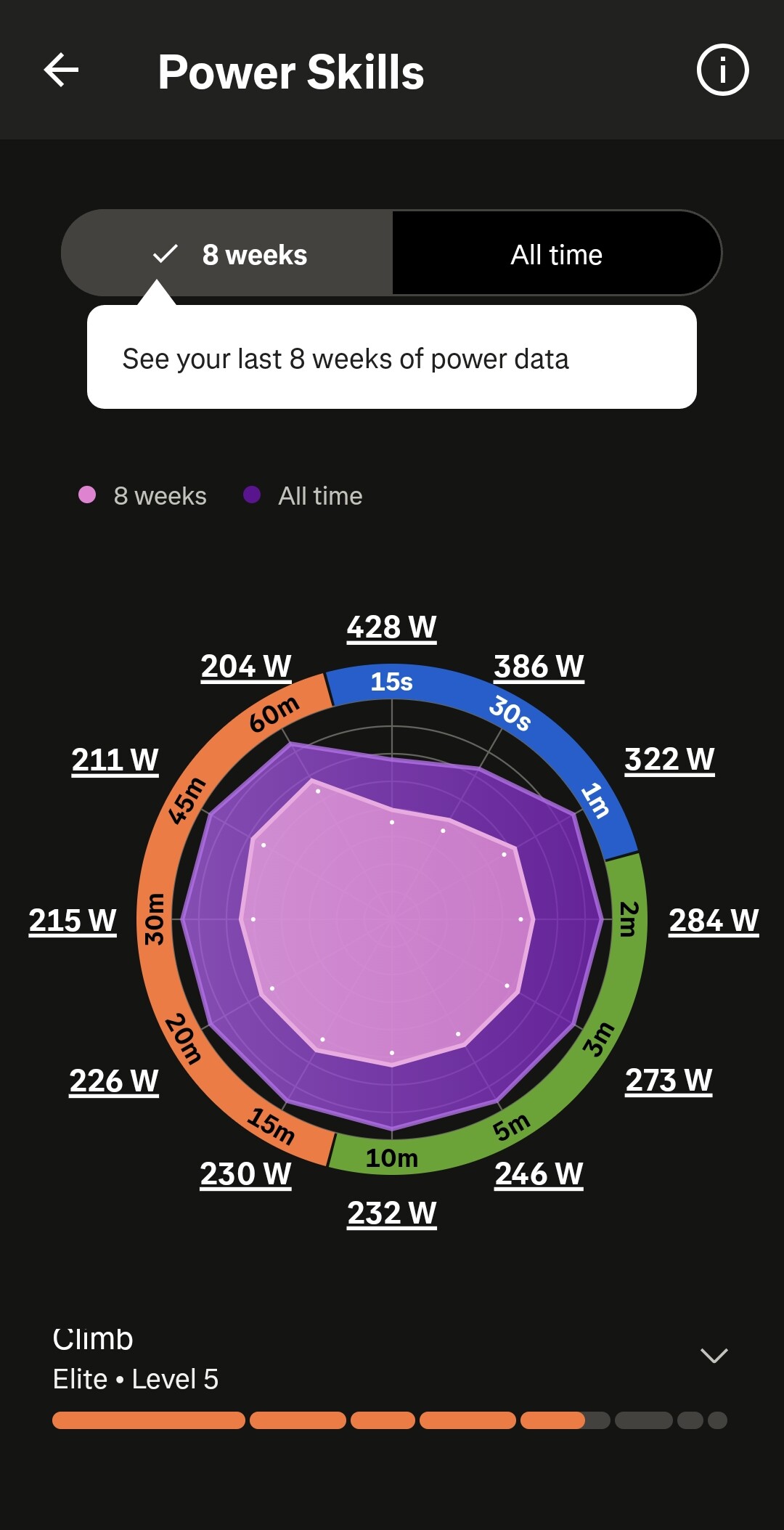Select the 273 W 3m power value
This screenshot has width=784, height=1530.
pos(669,1081)
